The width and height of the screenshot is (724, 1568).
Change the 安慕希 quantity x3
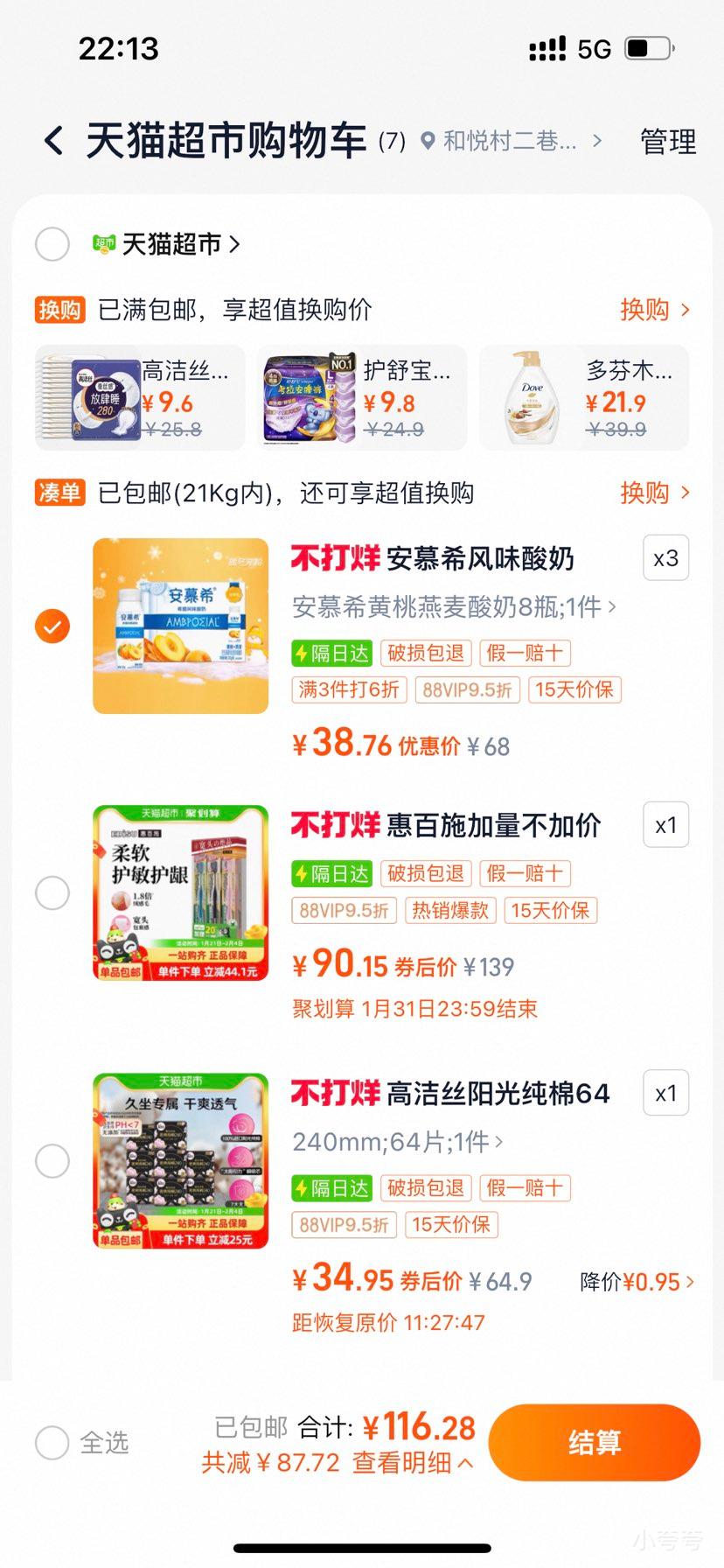(665, 558)
